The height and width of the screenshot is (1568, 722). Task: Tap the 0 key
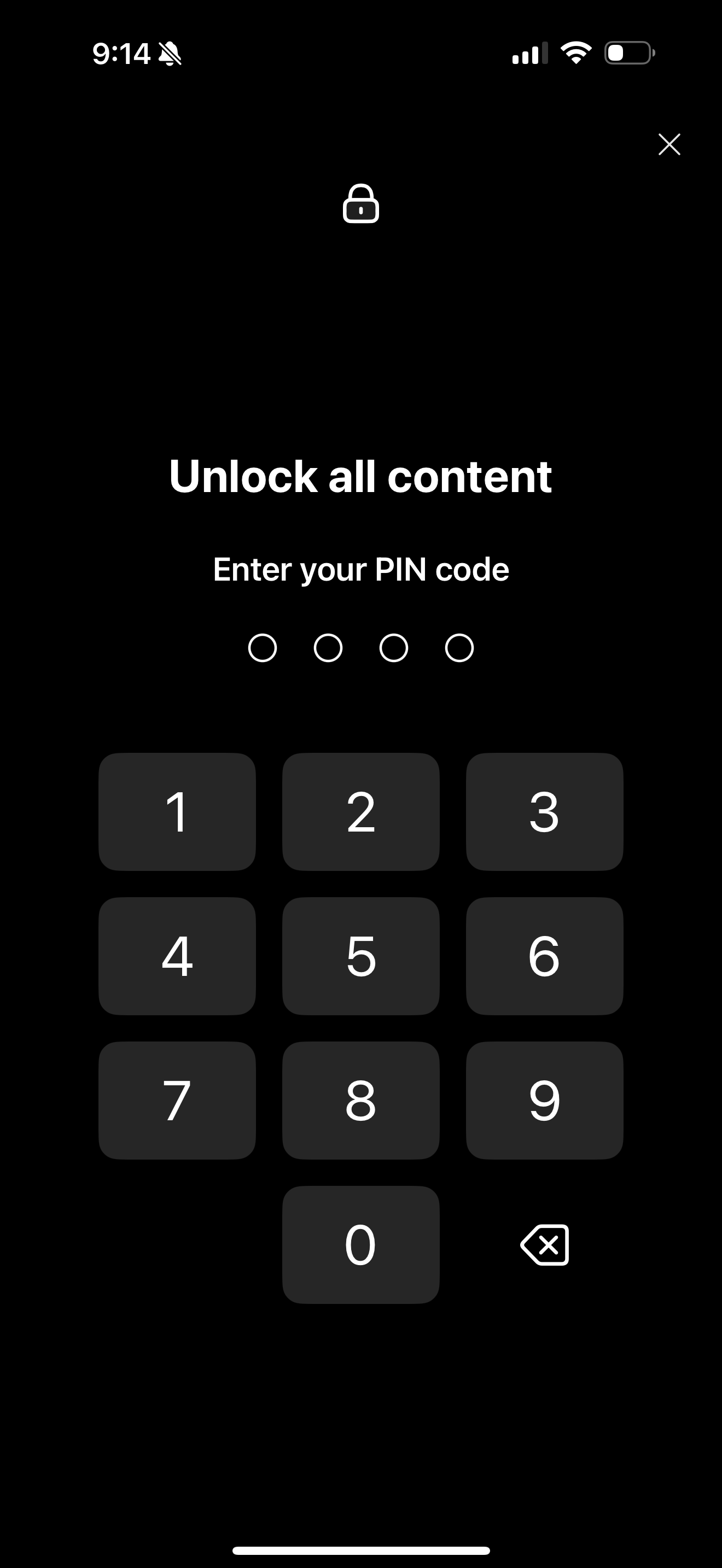click(x=360, y=1244)
